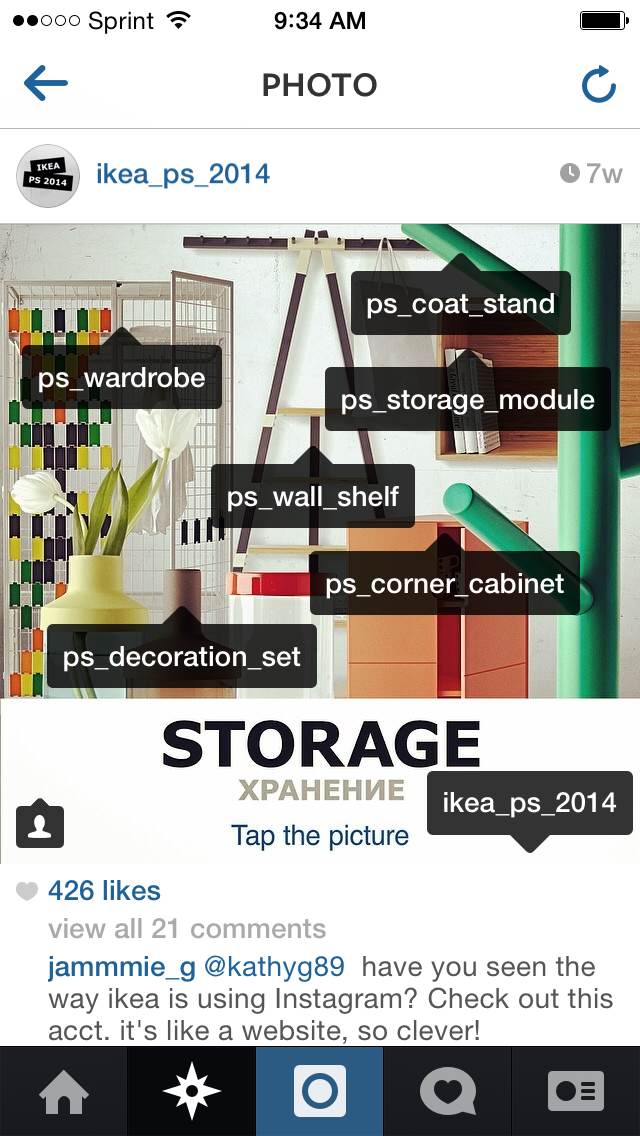Image resolution: width=640 pixels, height=1136 pixels.
Task: Open the ps_decoration_set tag
Action: coord(182,657)
